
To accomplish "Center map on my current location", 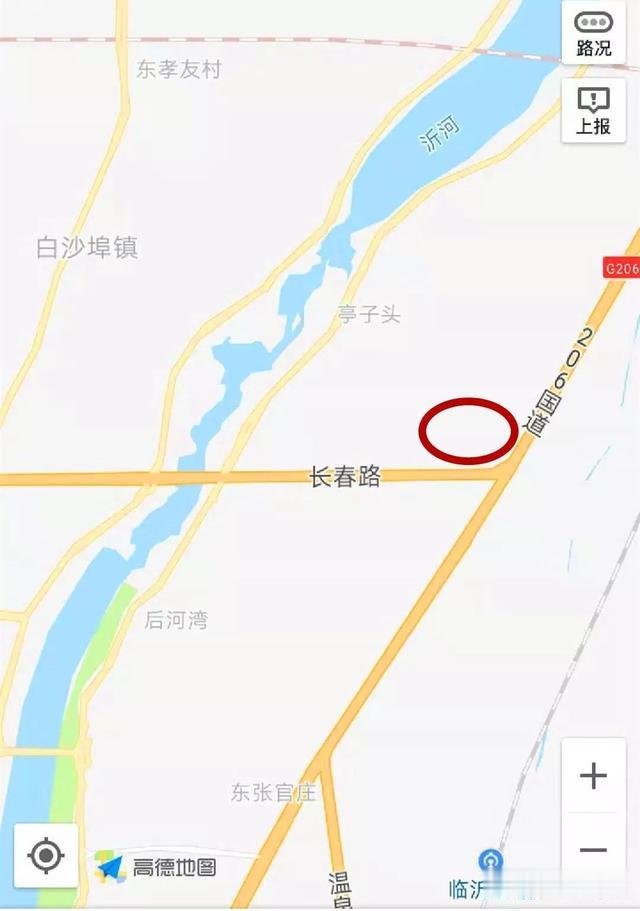I will [46, 856].
